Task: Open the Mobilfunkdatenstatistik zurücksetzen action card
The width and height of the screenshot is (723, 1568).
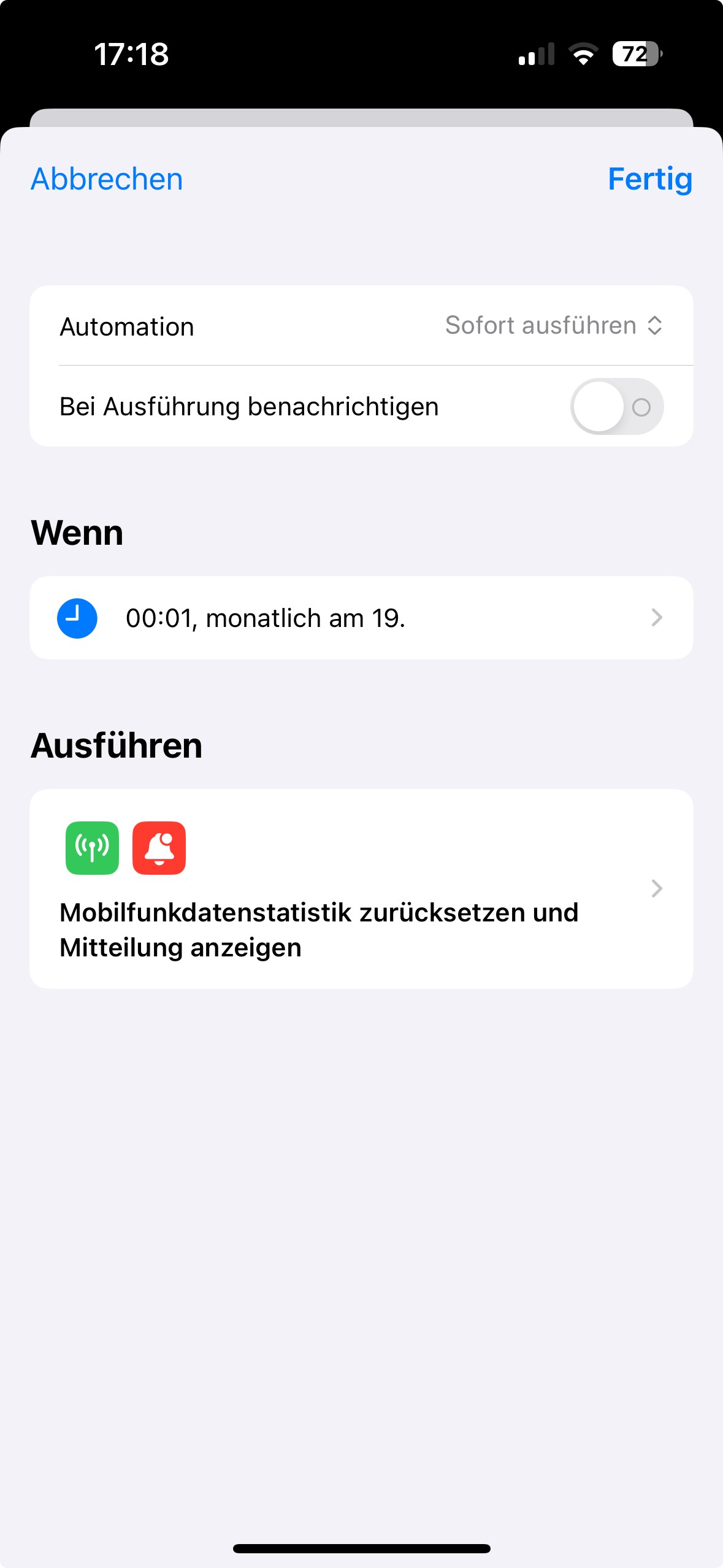Action: point(361,888)
